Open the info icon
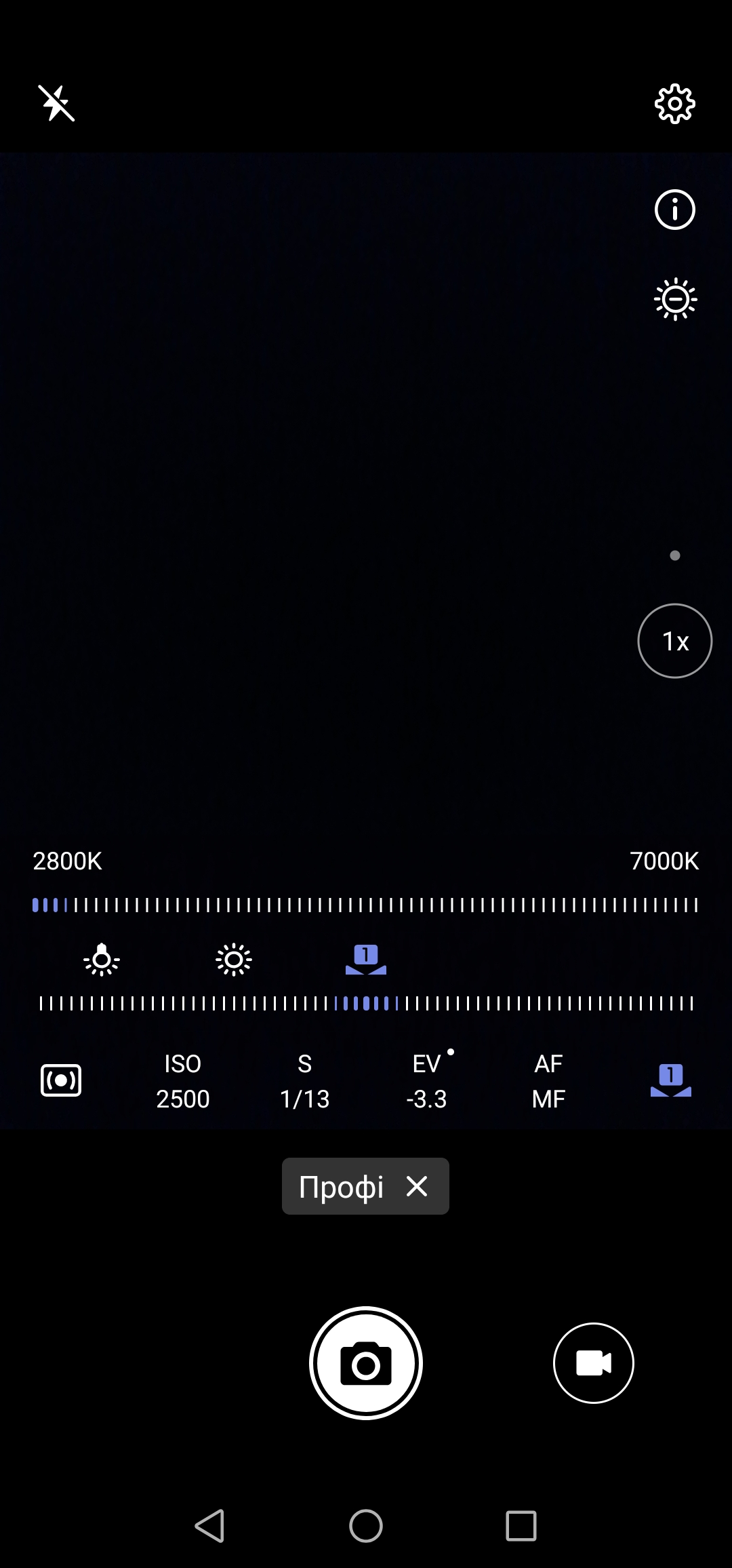Viewport: 732px width, 1568px height. (x=674, y=210)
